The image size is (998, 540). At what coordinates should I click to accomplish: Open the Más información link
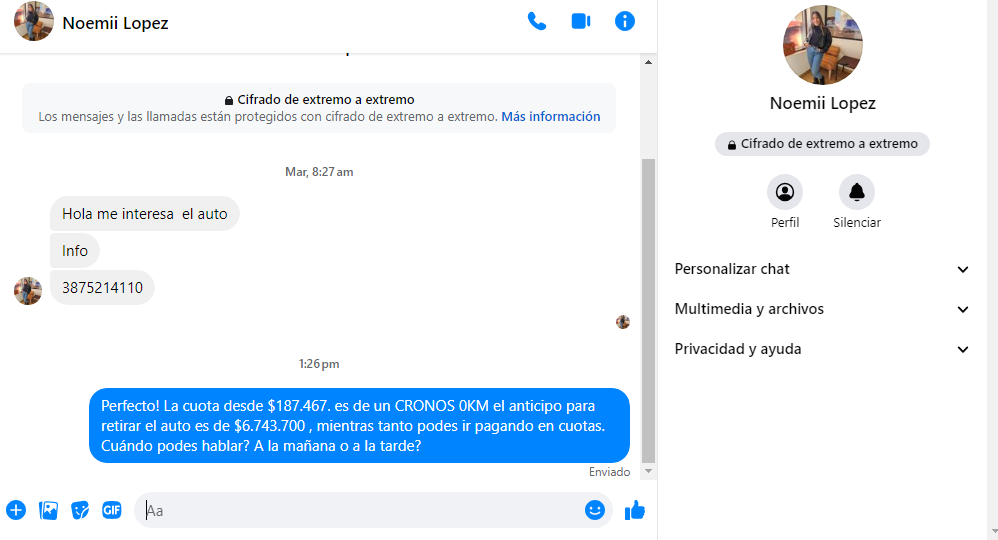(551, 117)
